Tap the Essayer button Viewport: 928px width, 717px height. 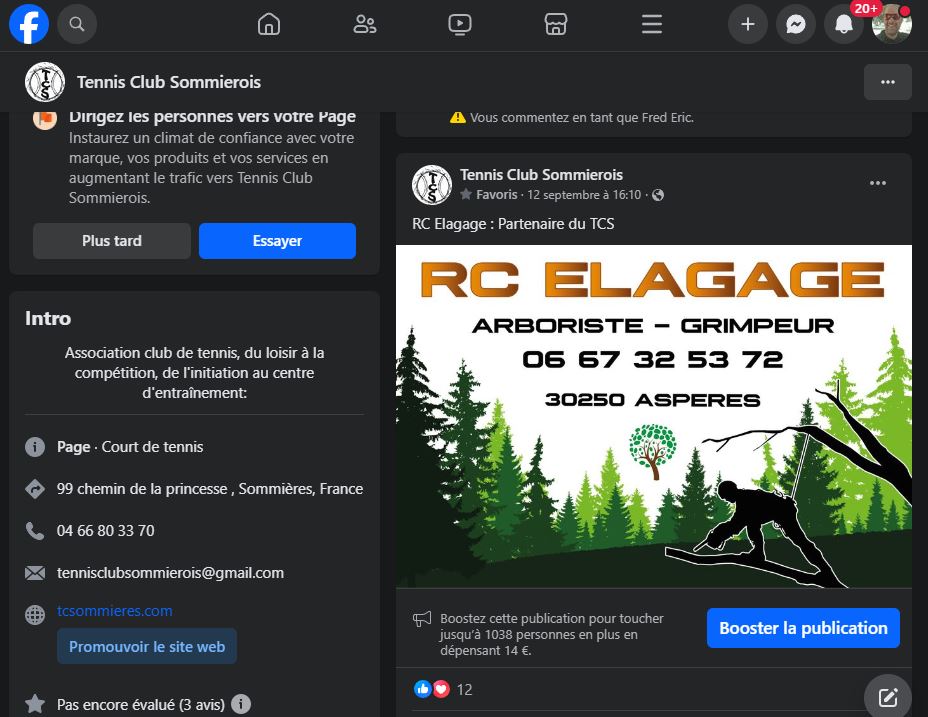click(x=277, y=241)
